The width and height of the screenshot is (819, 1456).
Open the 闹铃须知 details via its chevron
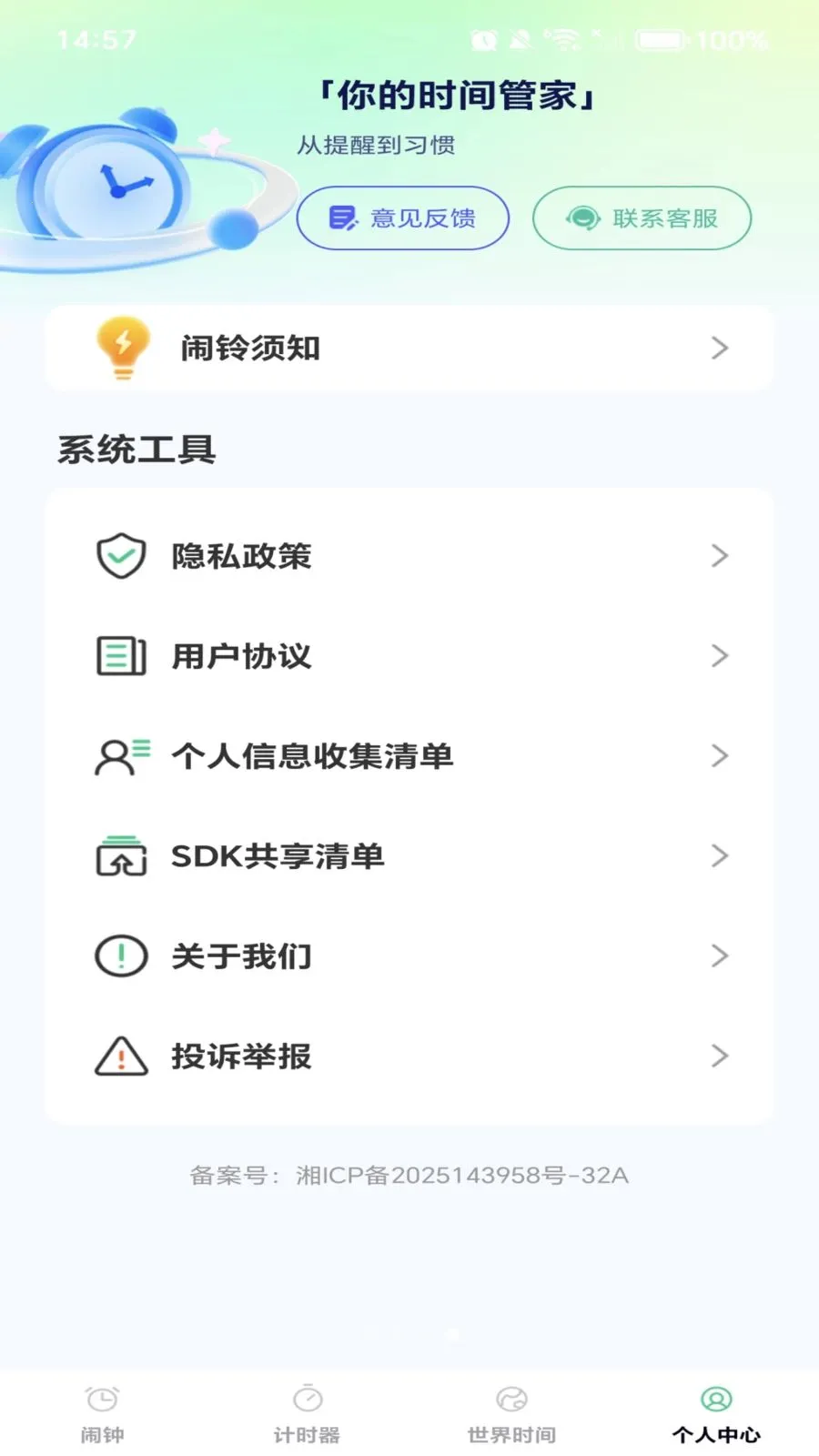[x=721, y=348]
